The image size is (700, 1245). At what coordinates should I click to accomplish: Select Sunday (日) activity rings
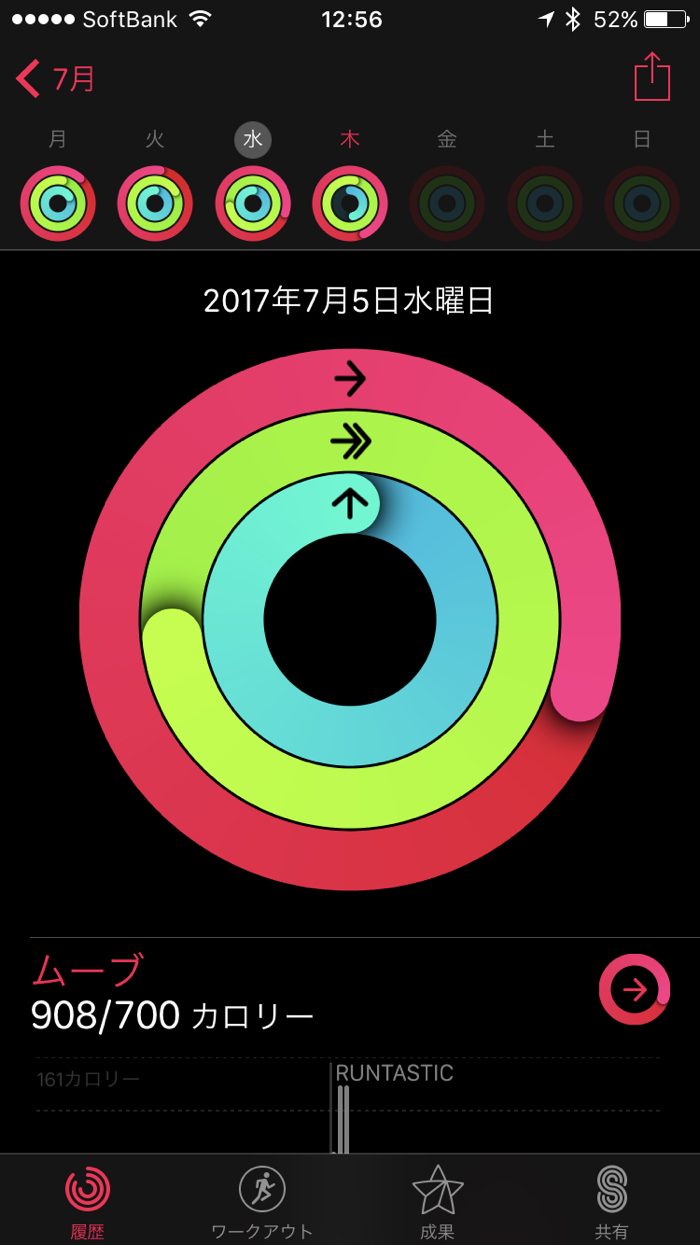pyautogui.click(x=642, y=203)
